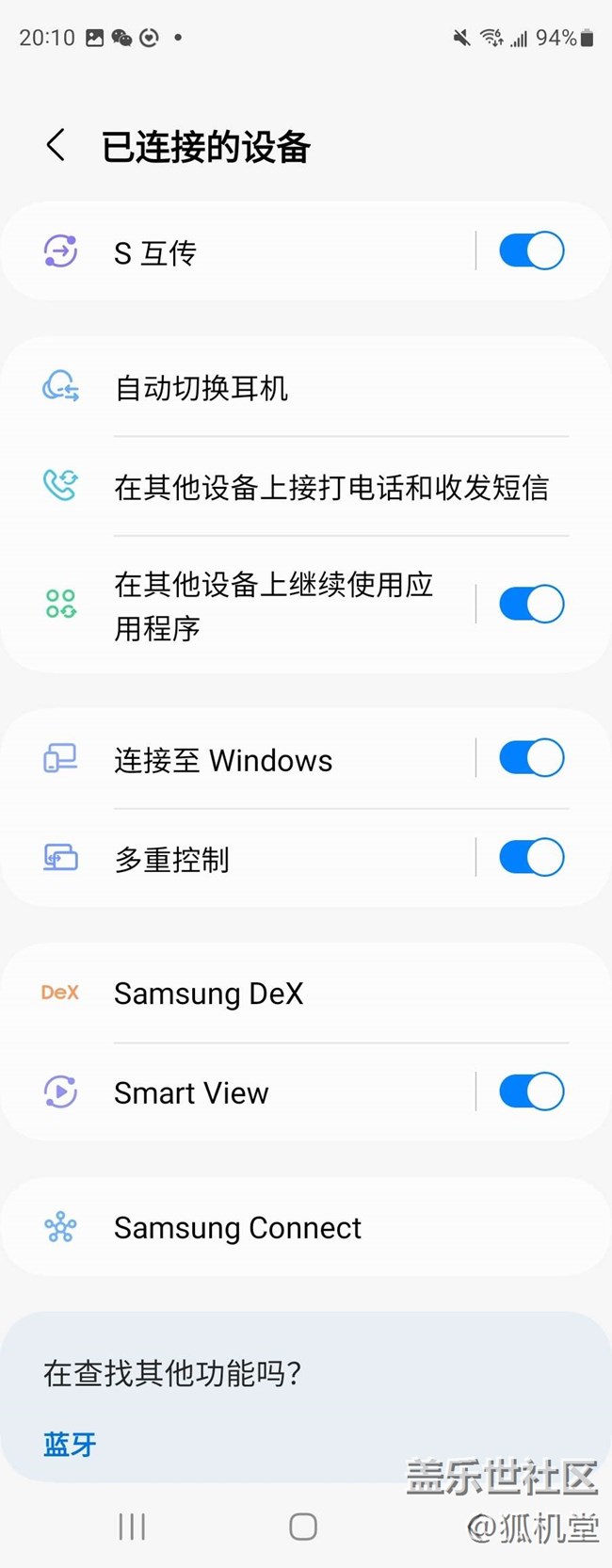Switch off Smart View toggle
This screenshot has height=1568, width=612.
click(x=531, y=1092)
